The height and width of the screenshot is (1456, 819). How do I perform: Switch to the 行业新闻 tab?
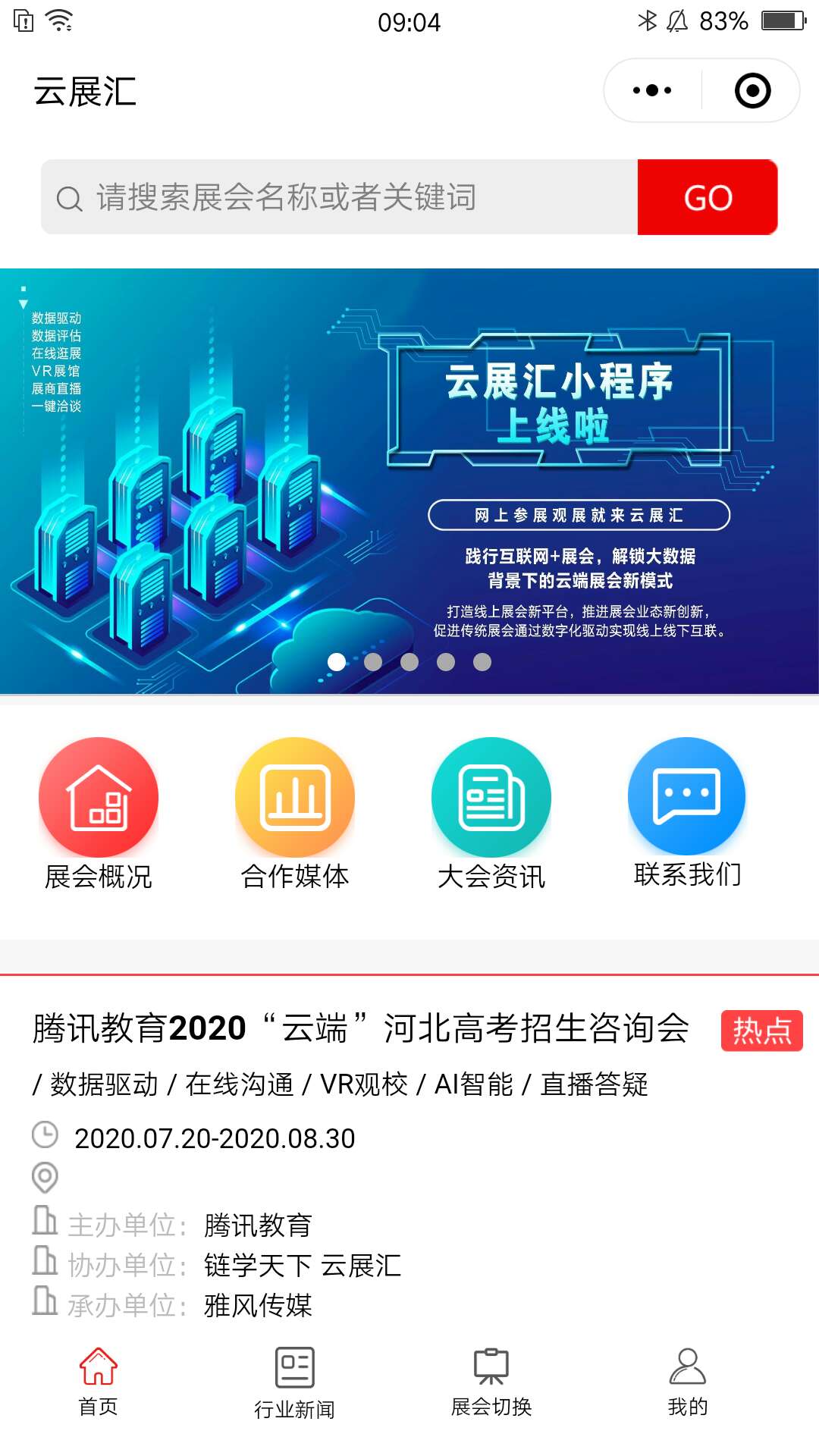point(295,1382)
